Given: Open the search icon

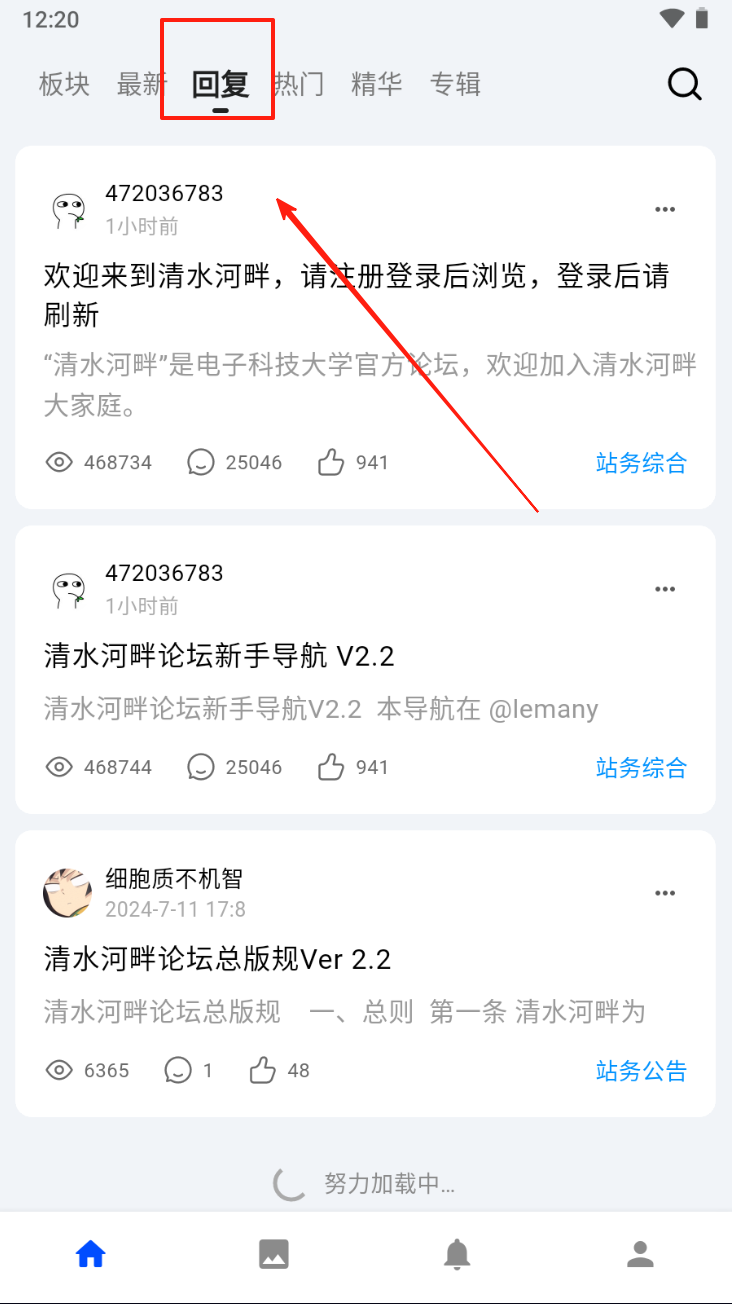Looking at the screenshot, I should 685,84.
